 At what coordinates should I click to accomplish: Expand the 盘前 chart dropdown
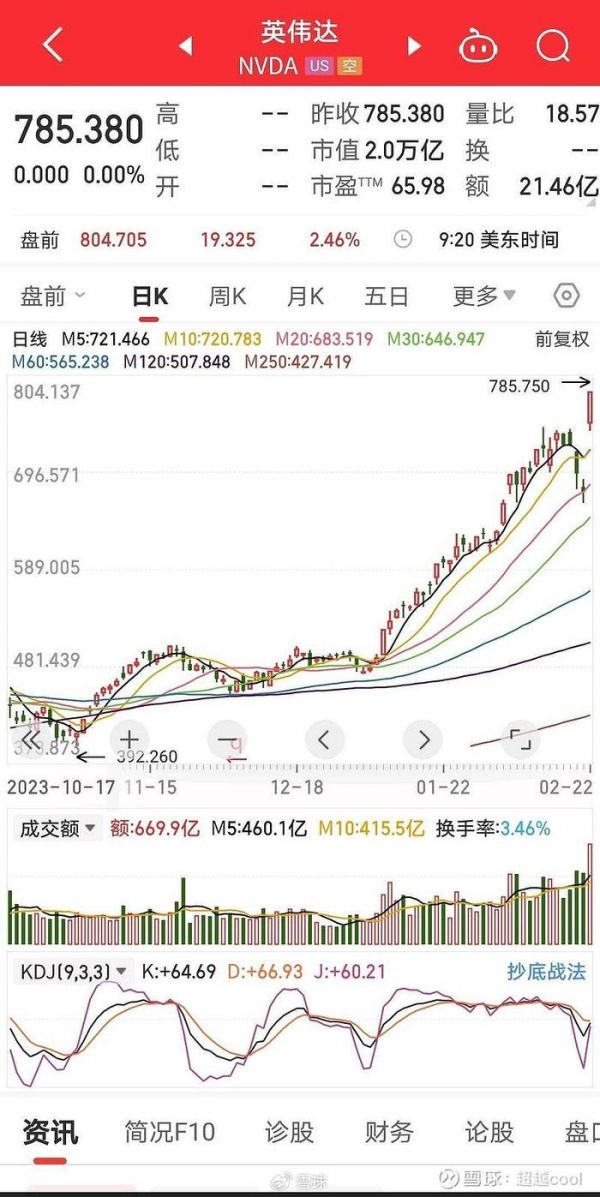click(54, 296)
